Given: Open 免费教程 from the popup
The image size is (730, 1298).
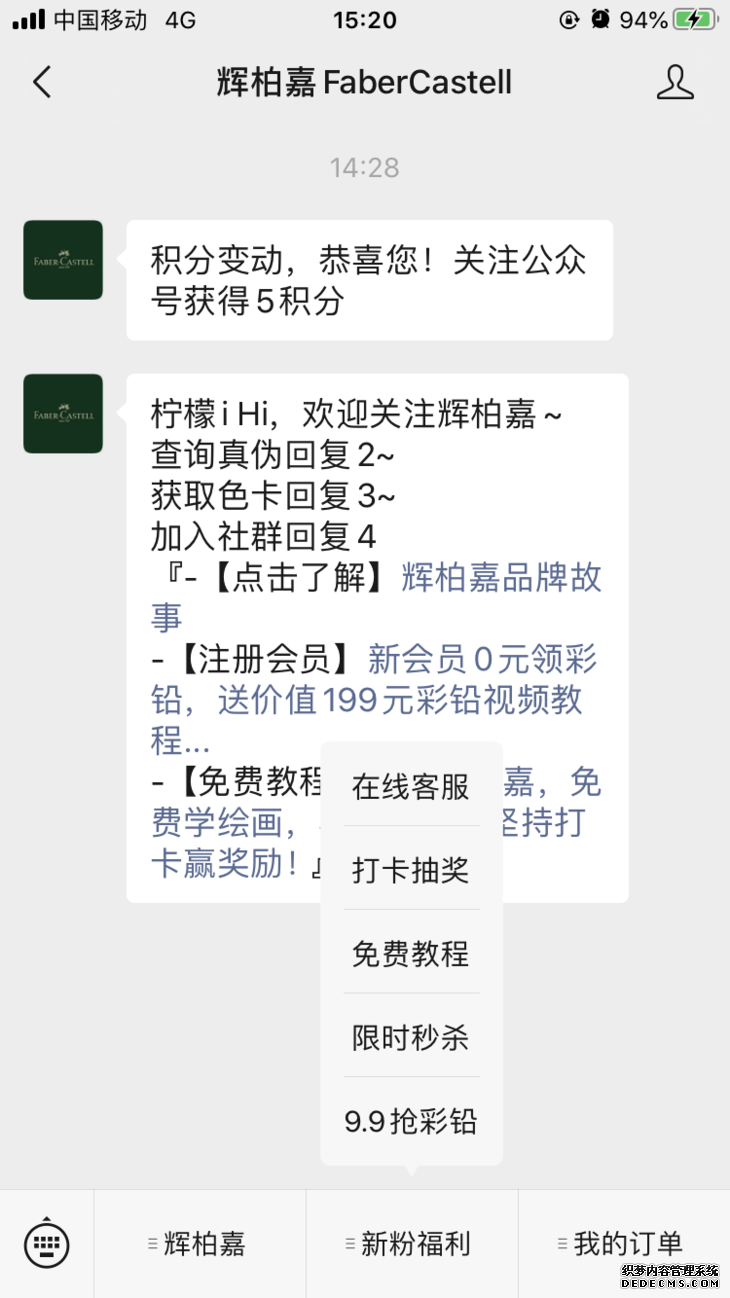Looking at the screenshot, I should tap(411, 954).
